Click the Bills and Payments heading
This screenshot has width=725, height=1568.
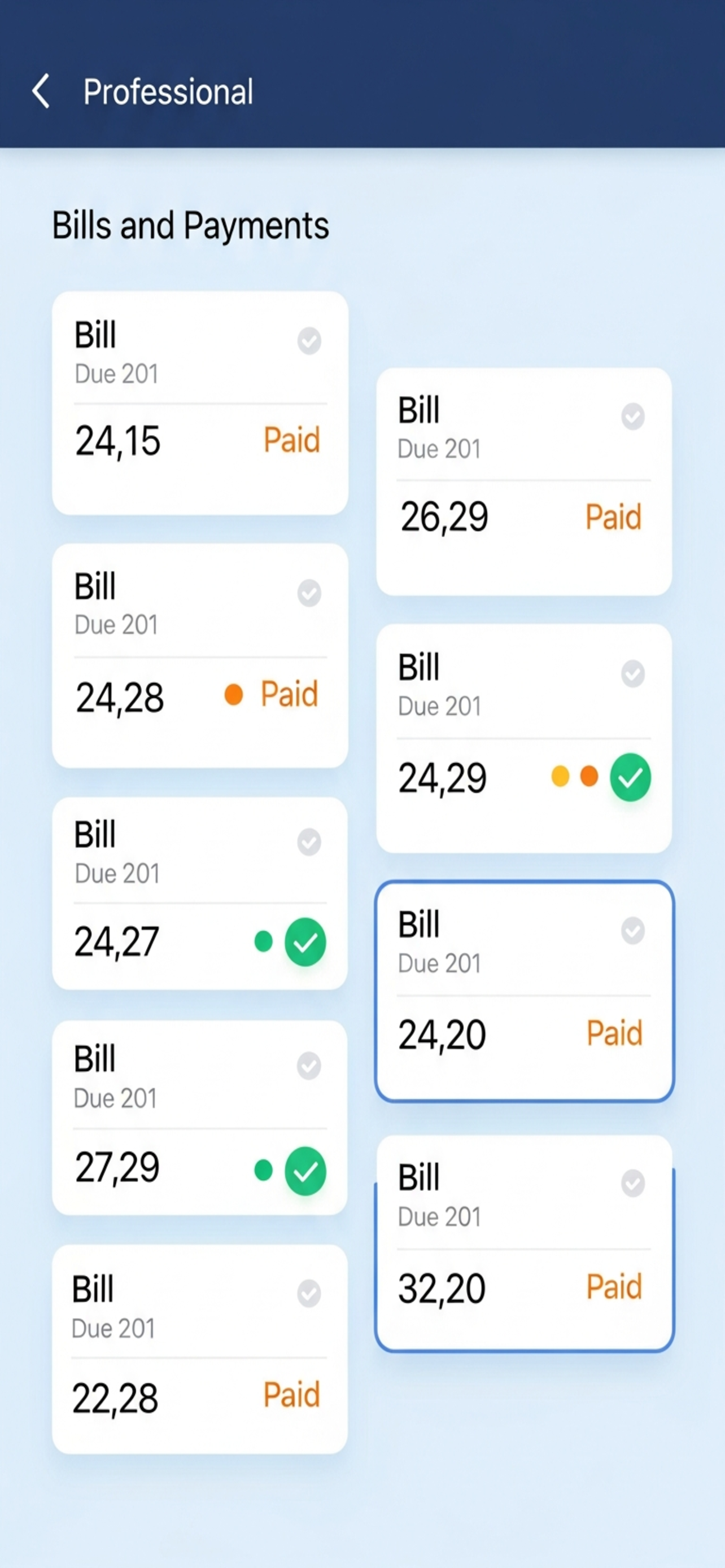point(190,225)
